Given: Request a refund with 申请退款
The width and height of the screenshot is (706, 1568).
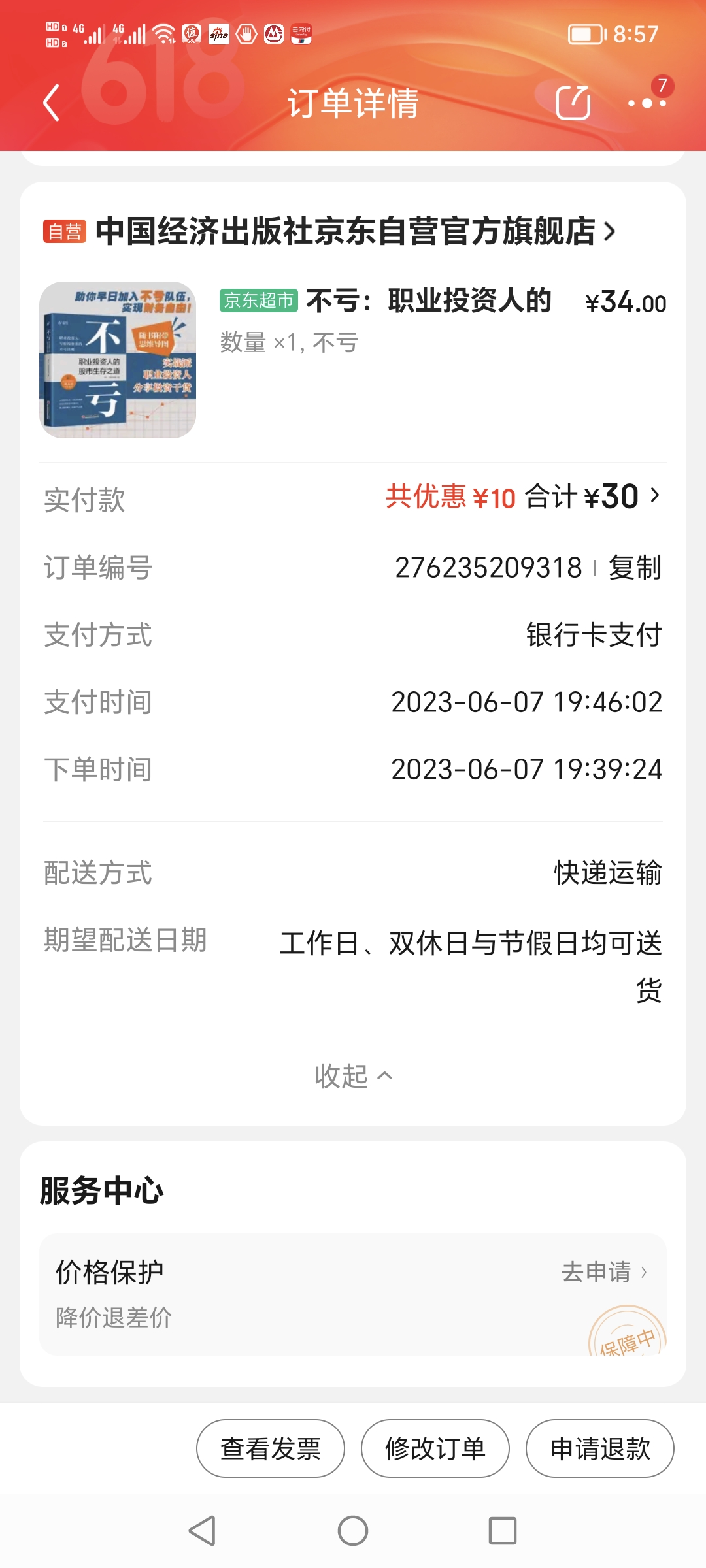Looking at the screenshot, I should [x=600, y=1448].
